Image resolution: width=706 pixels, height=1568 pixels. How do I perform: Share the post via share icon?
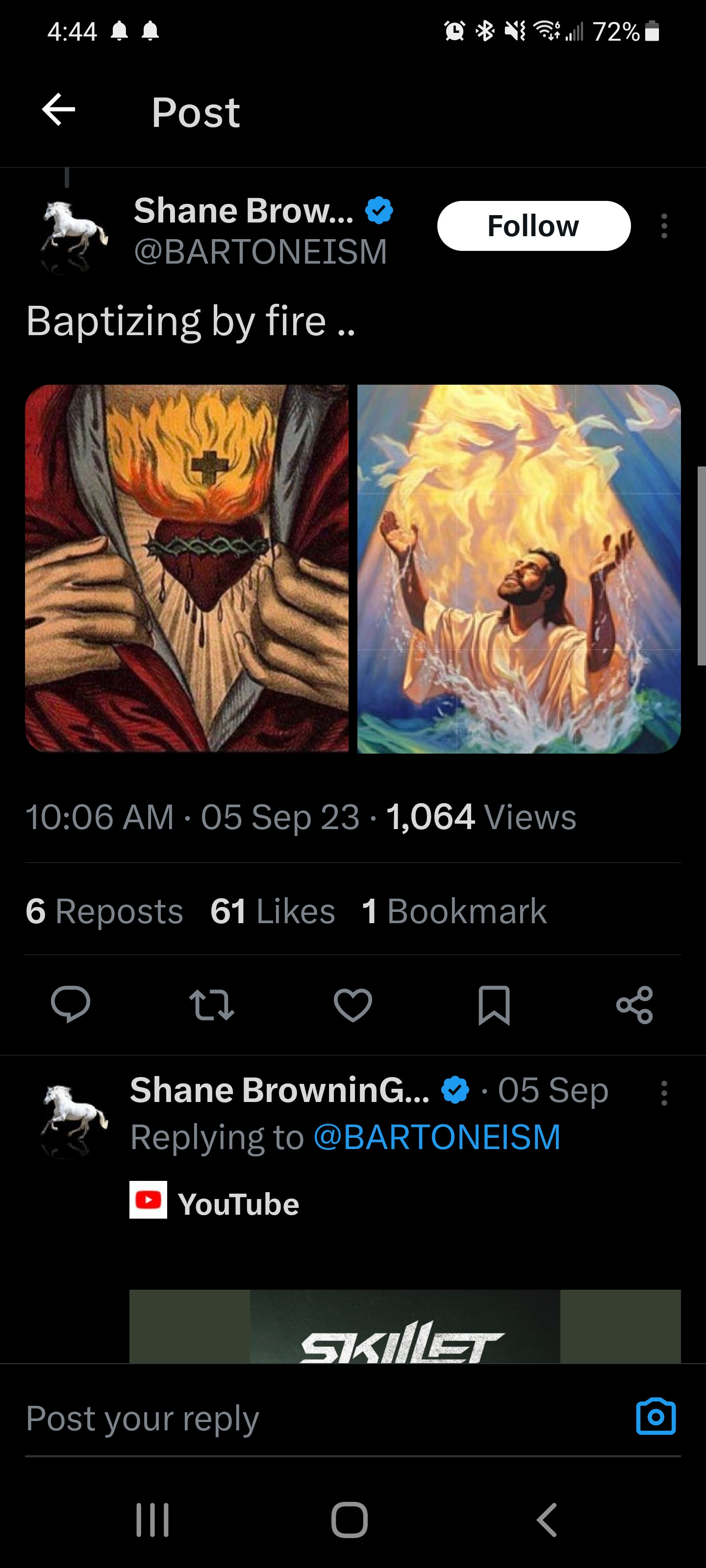634,1004
